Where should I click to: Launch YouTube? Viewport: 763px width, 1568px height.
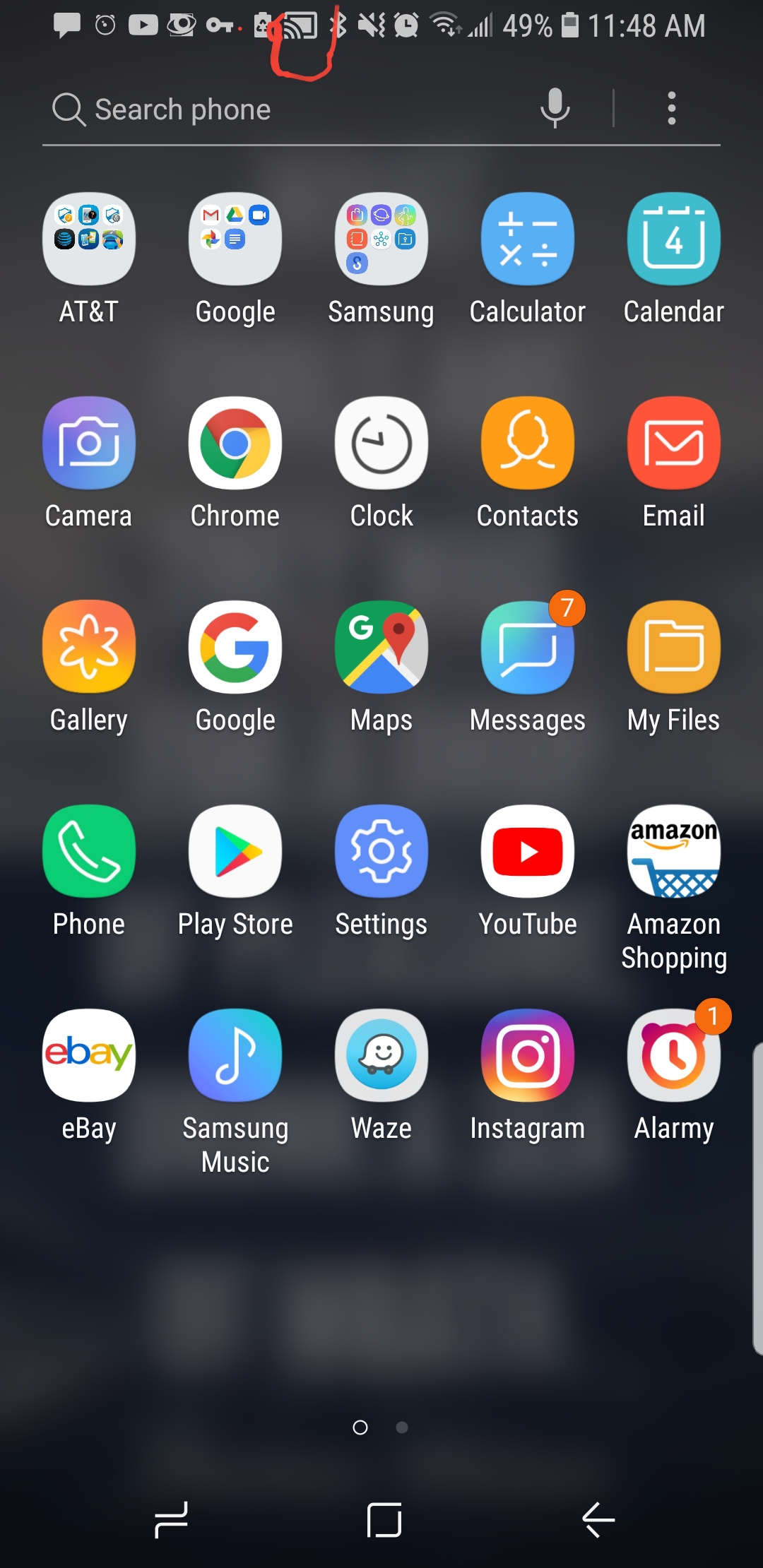point(528,851)
